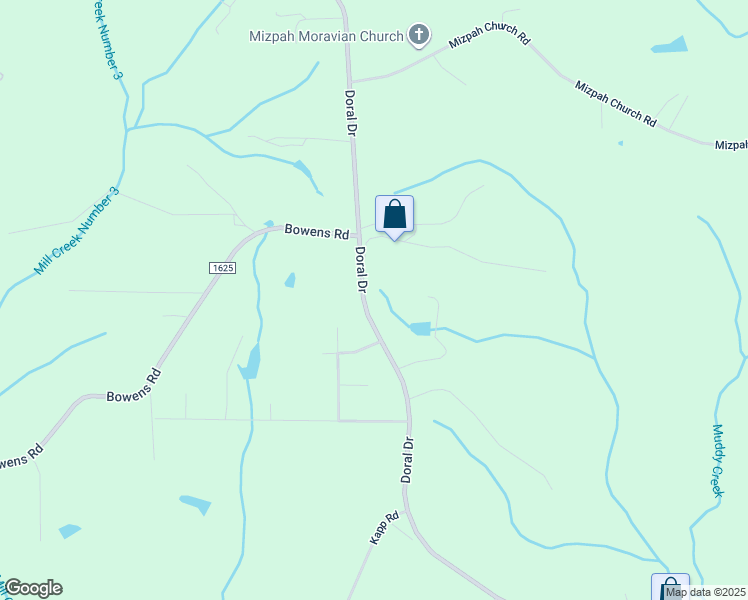Screen dimensions: 748x600
Task: Open Mizpah Moravian Church place marker
Action: (x=419, y=37)
